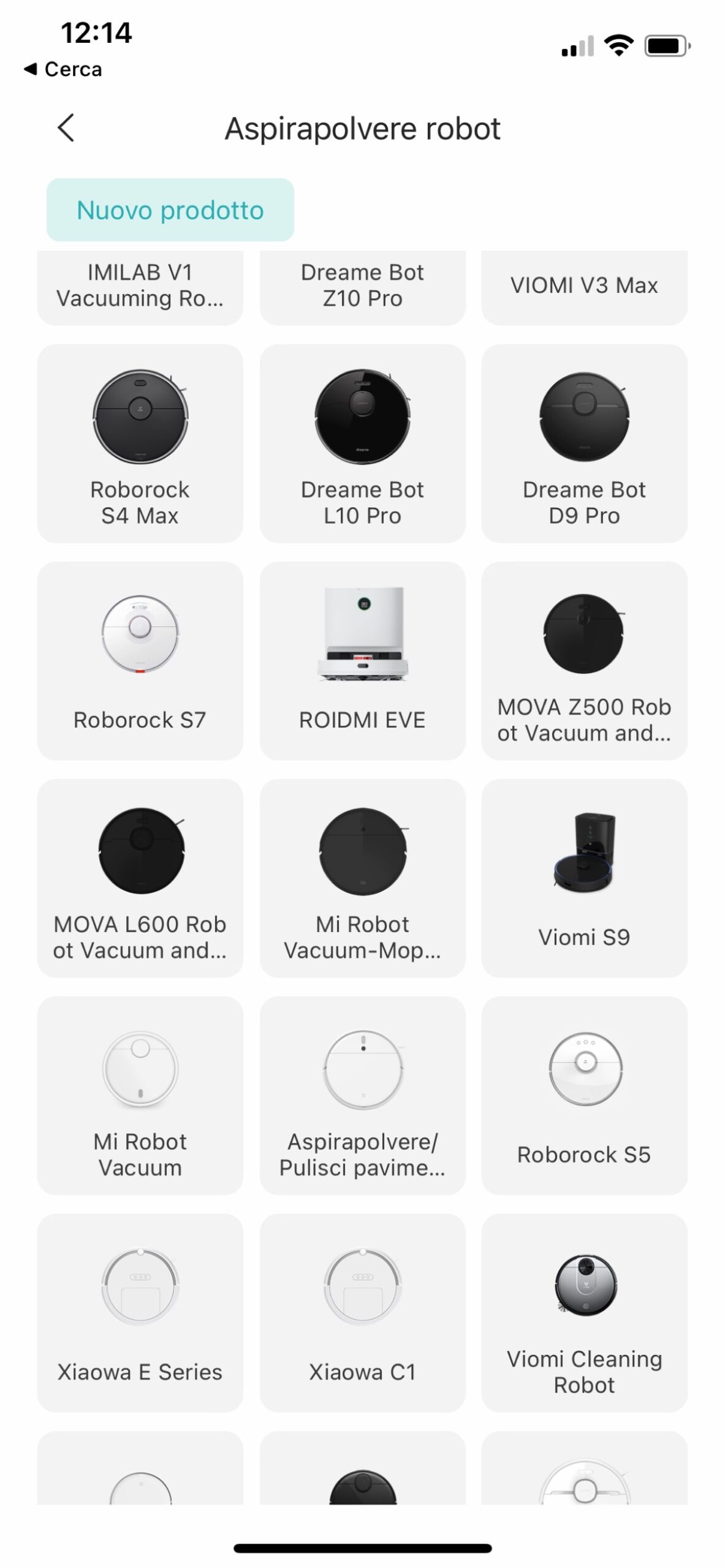Go back from Aspirapolvere robot
The image size is (725, 1568).
click(66, 128)
